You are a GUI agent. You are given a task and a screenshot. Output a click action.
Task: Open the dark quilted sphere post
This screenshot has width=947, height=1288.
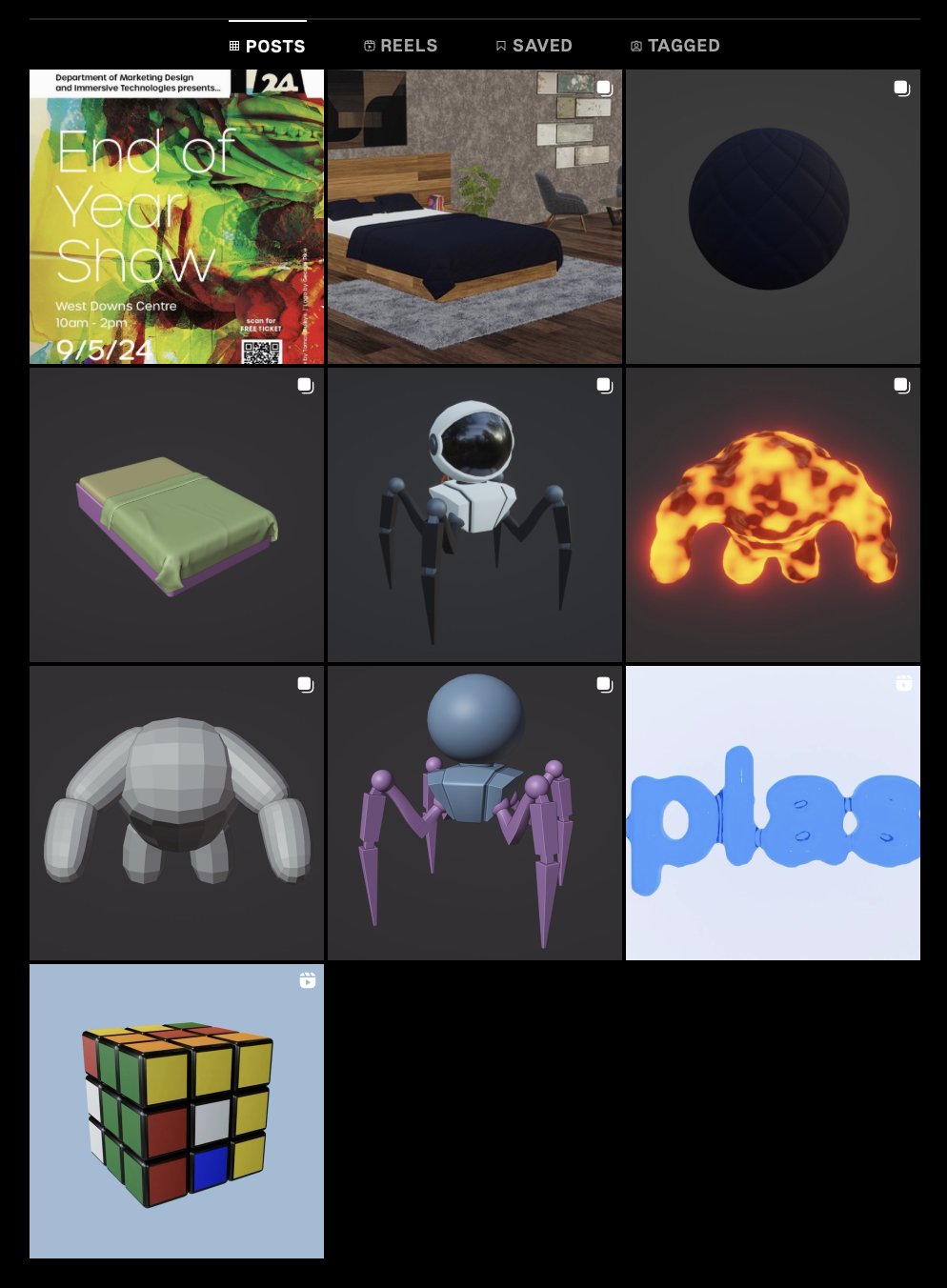[x=773, y=217]
